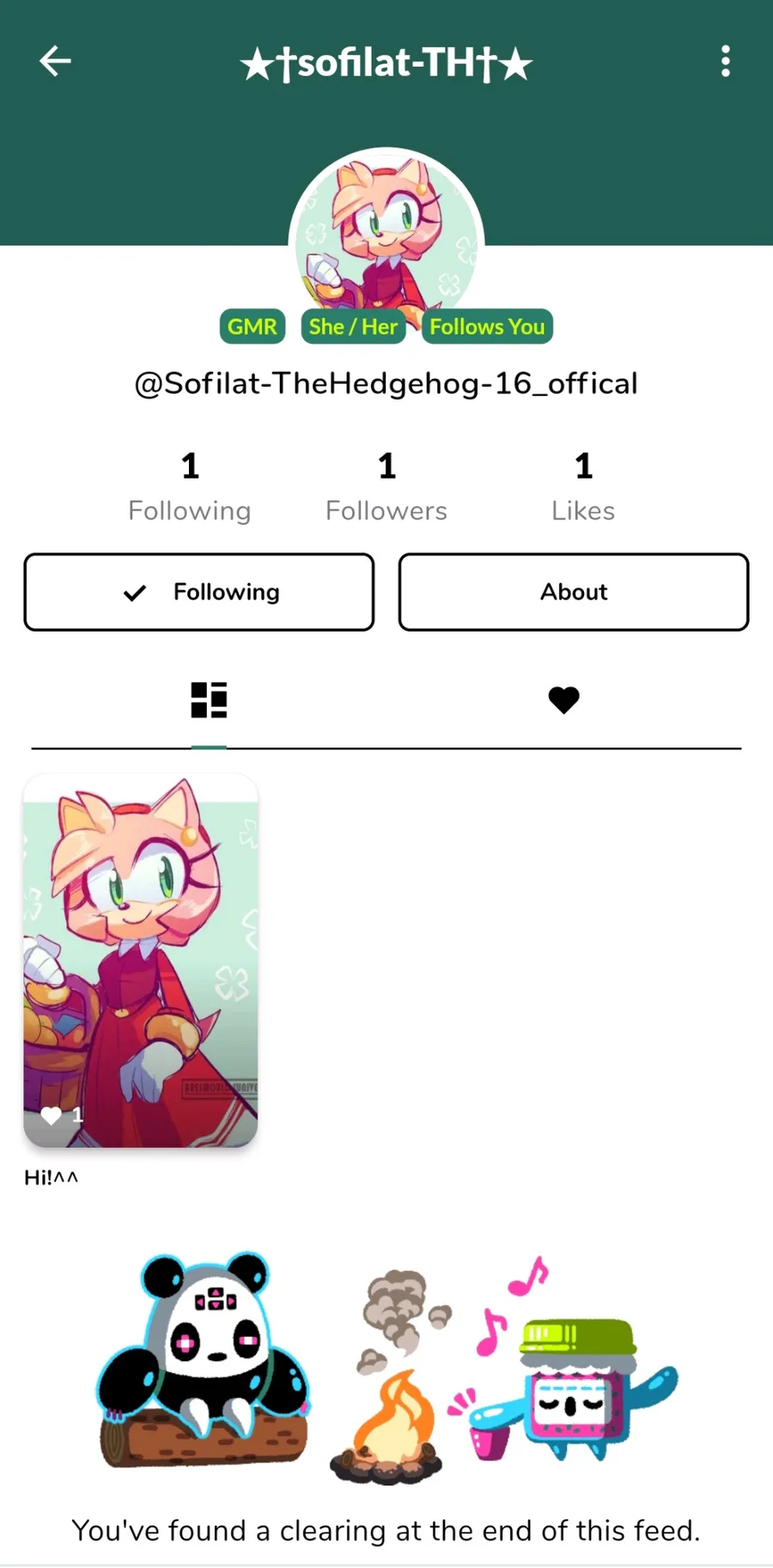Switch to the liked posts heart tab

(x=563, y=699)
